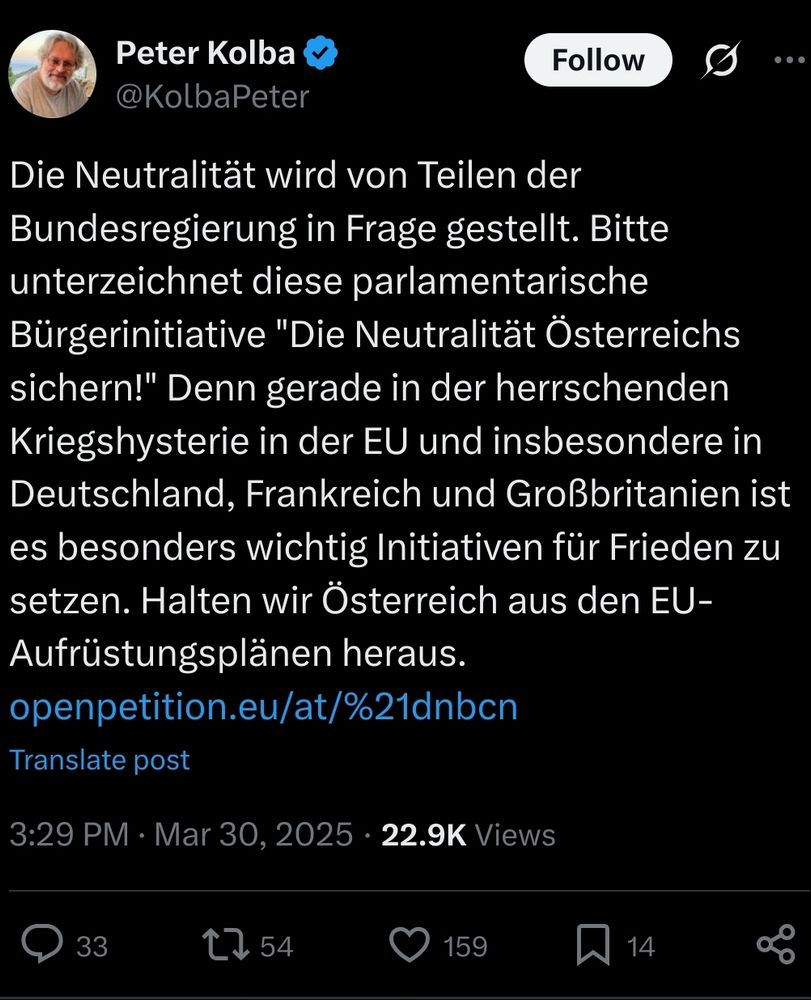Click the blue verified badge next to Peter Kolba
811x1000 pixels.
click(x=319, y=52)
